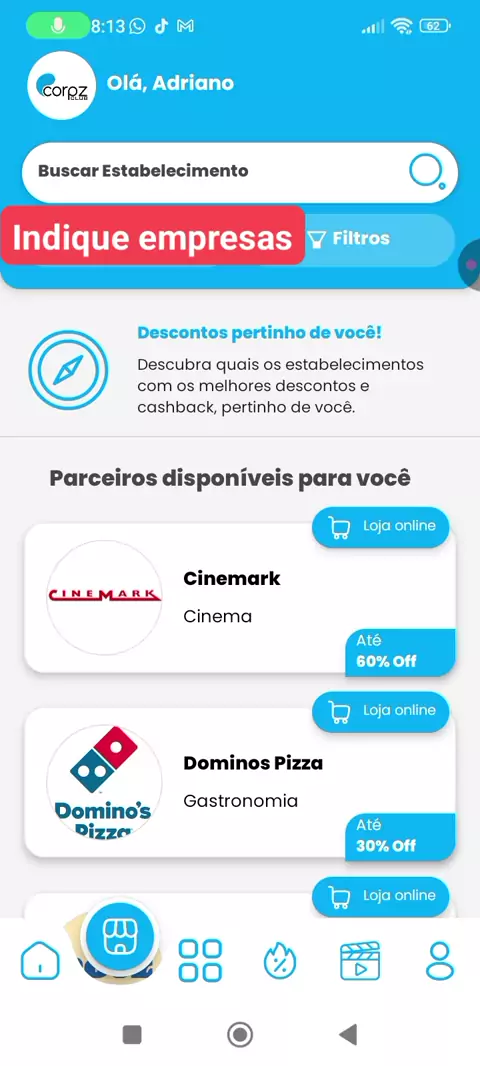Open Descontos pertinho de você card

(x=239, y=370)
